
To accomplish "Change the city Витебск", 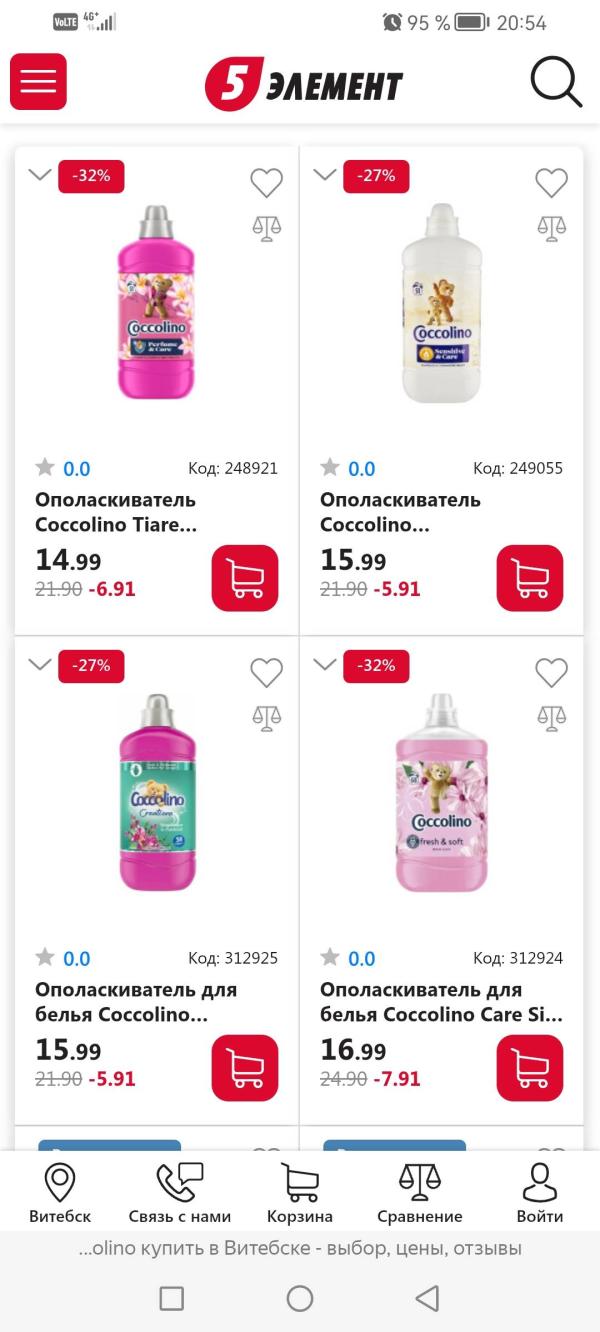I will pyautogui.click(x=60, y=1193).
